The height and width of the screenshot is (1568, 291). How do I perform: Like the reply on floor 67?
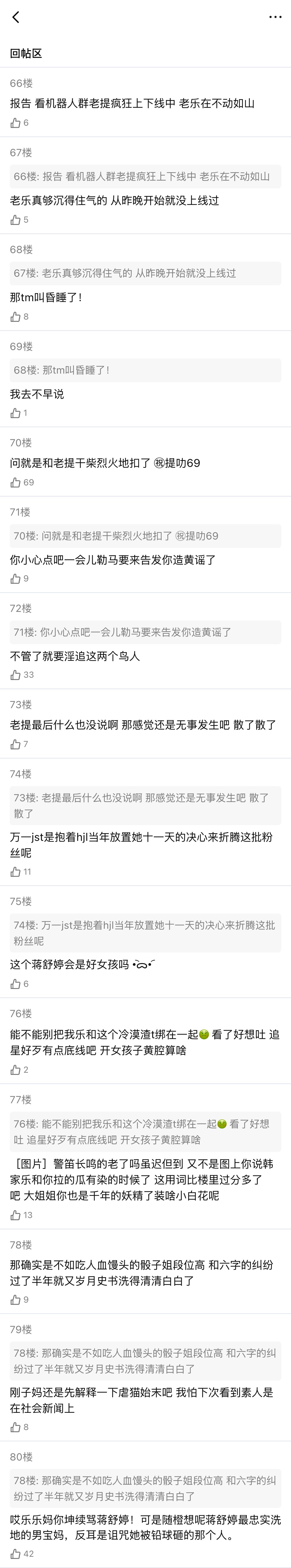pyautogui.click(x=16, y=220)
